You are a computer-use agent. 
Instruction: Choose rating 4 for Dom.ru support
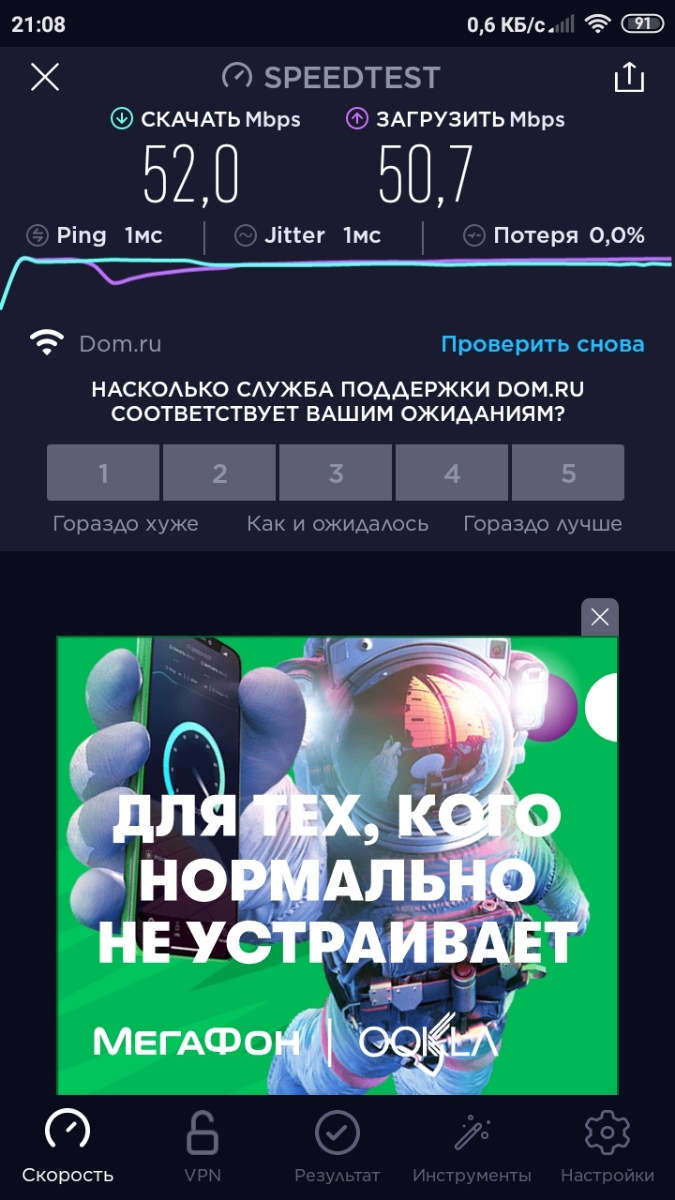pyautogui.click(x=452, y=473)
